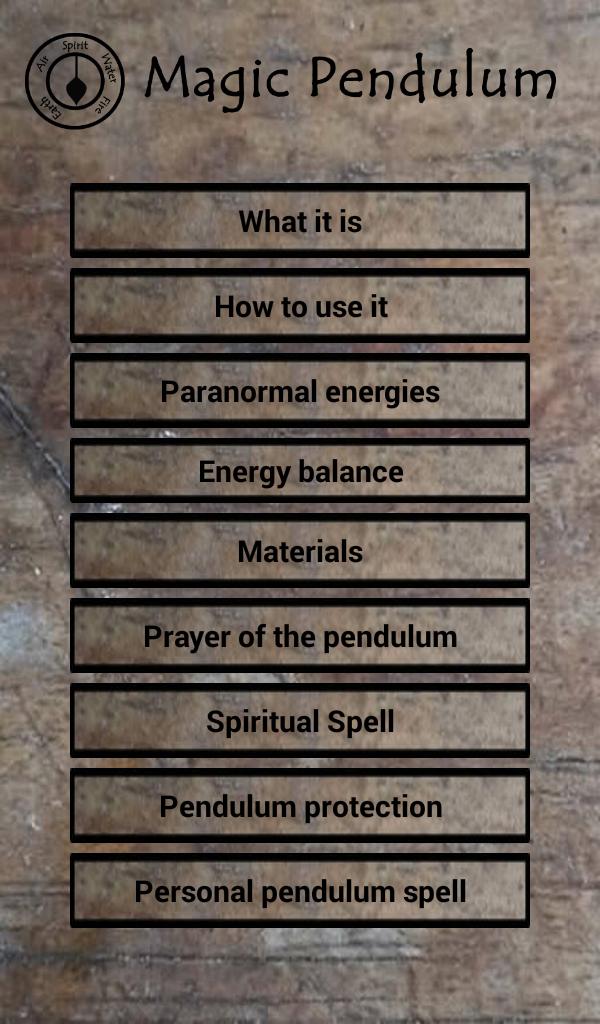Choose Personal pendulum spell

click(x=300, y=891)
